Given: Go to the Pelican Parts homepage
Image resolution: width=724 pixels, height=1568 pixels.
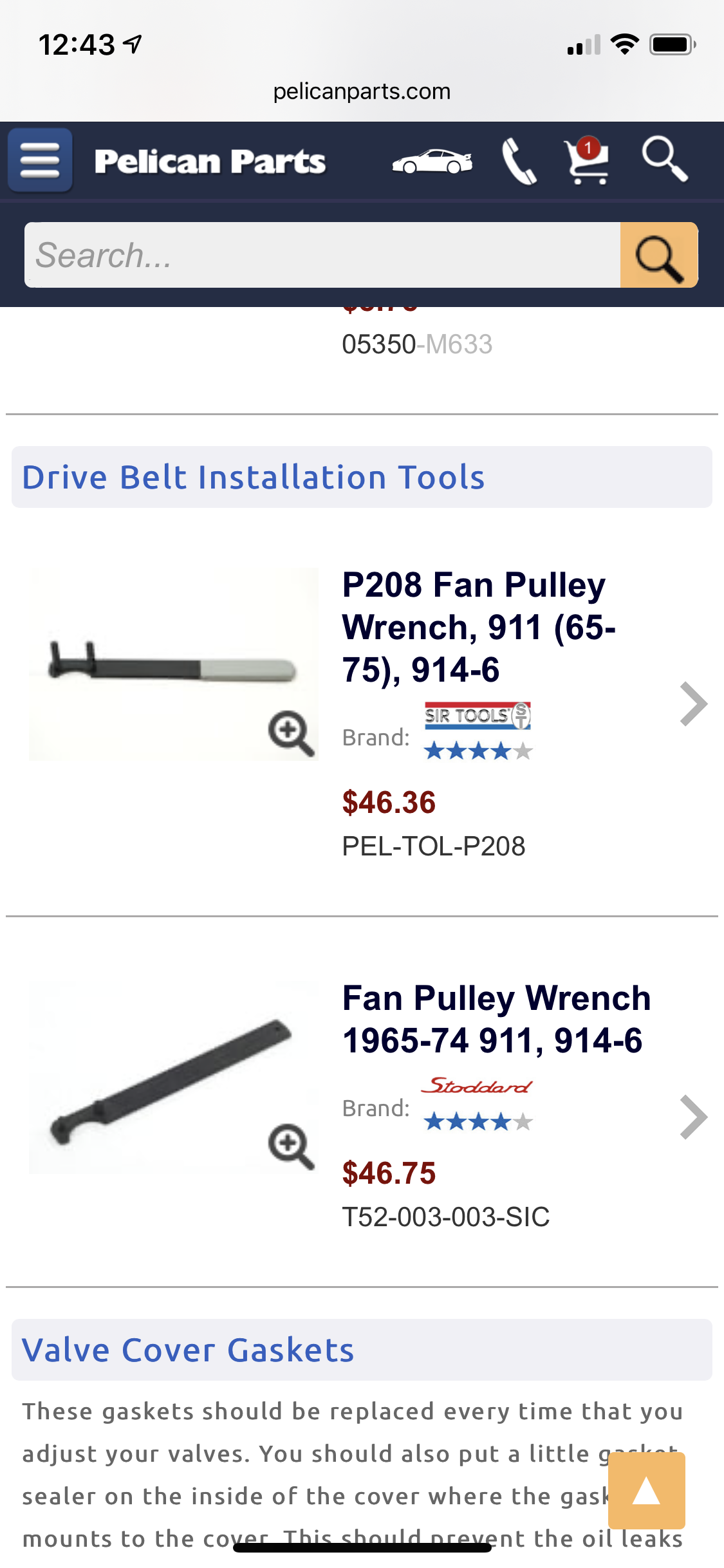Looking at the screenshot, I should tap(210, 162).
